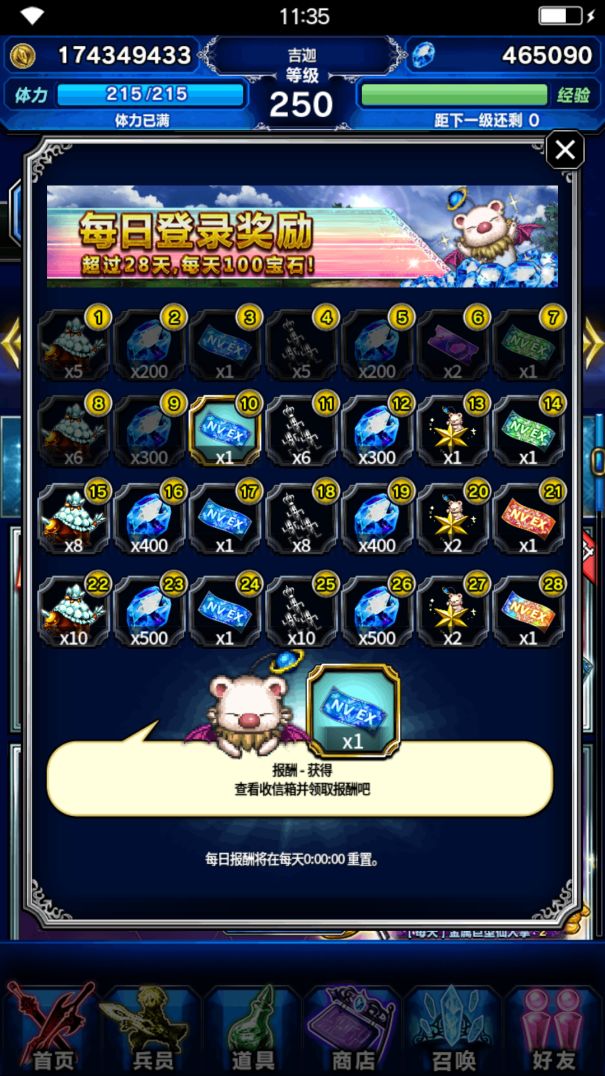Tap the day 16 x400 gems reward

coord(150,521)
